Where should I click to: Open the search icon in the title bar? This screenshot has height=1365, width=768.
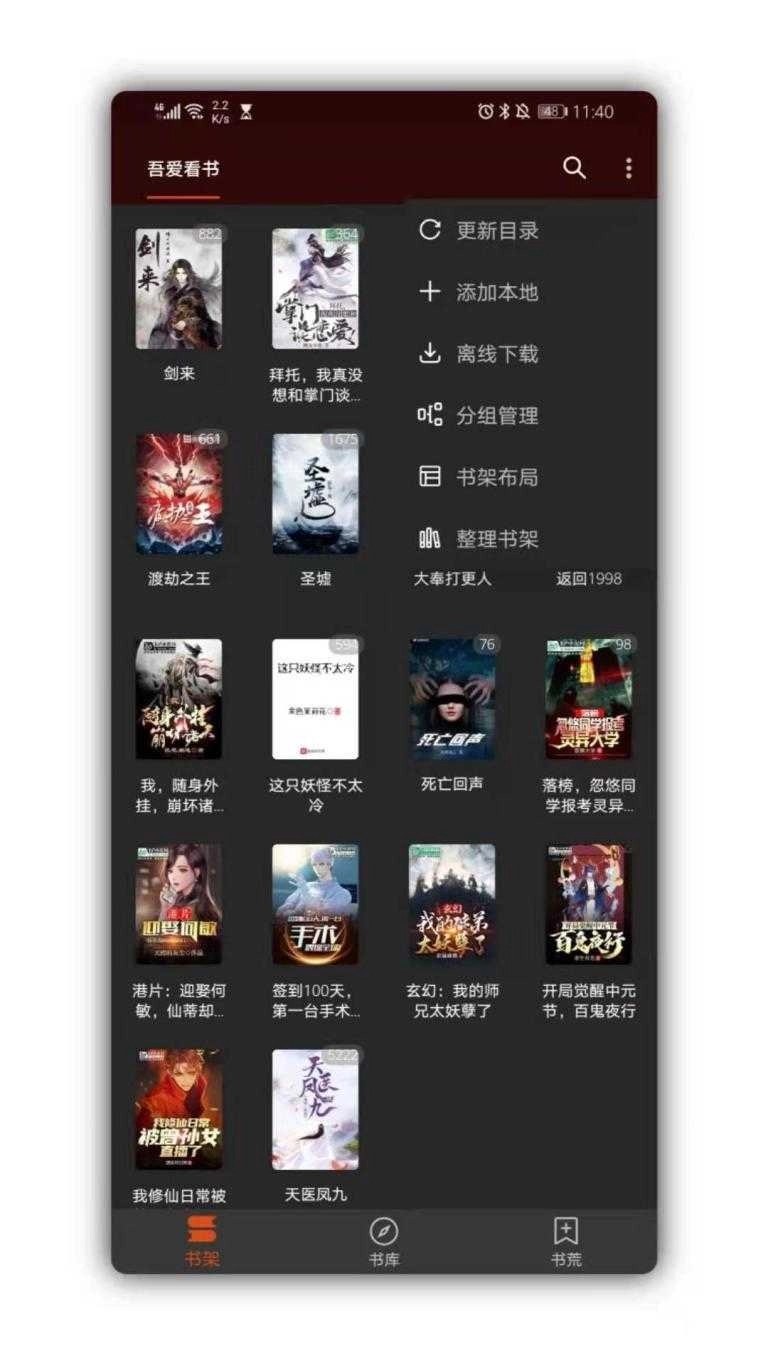(573, 169)
